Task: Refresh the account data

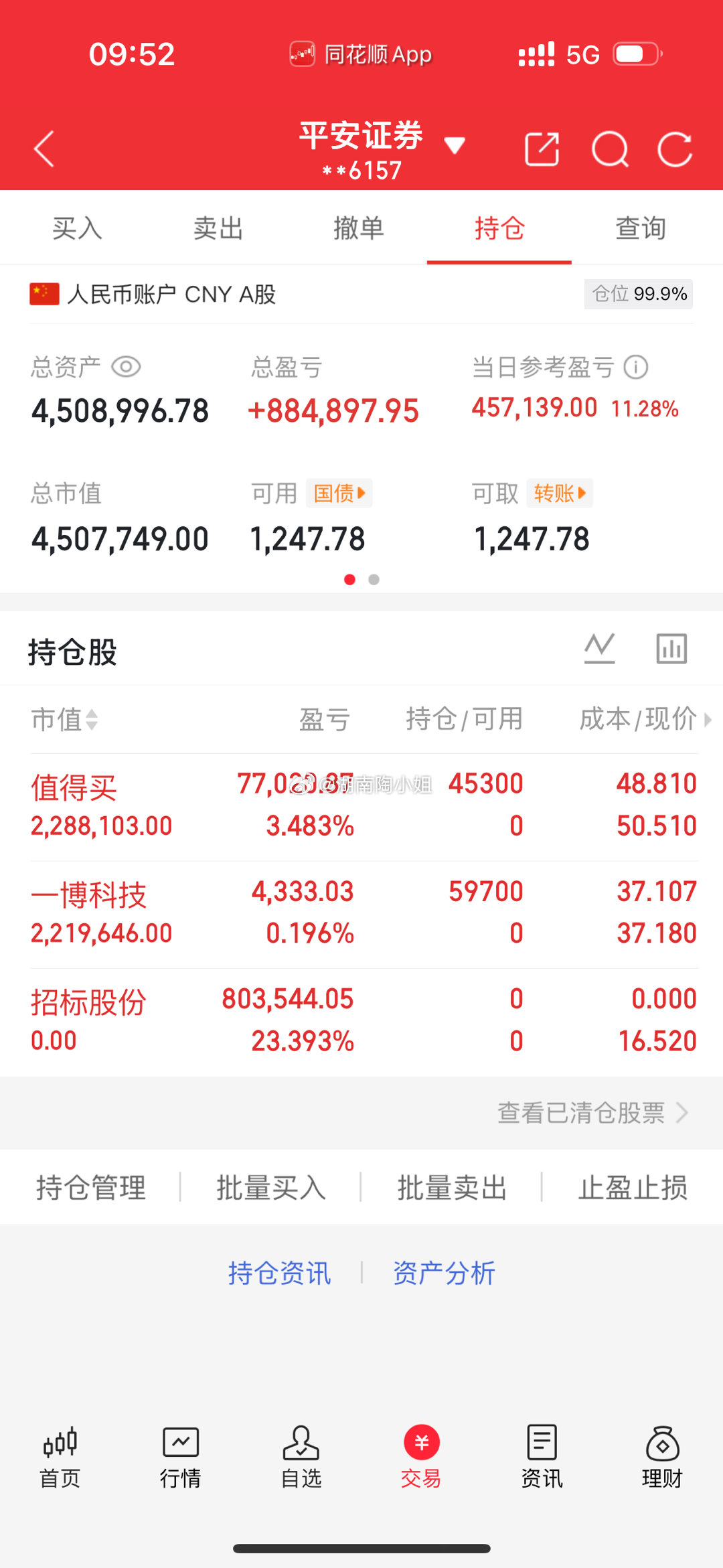Action: click(676, 149)
